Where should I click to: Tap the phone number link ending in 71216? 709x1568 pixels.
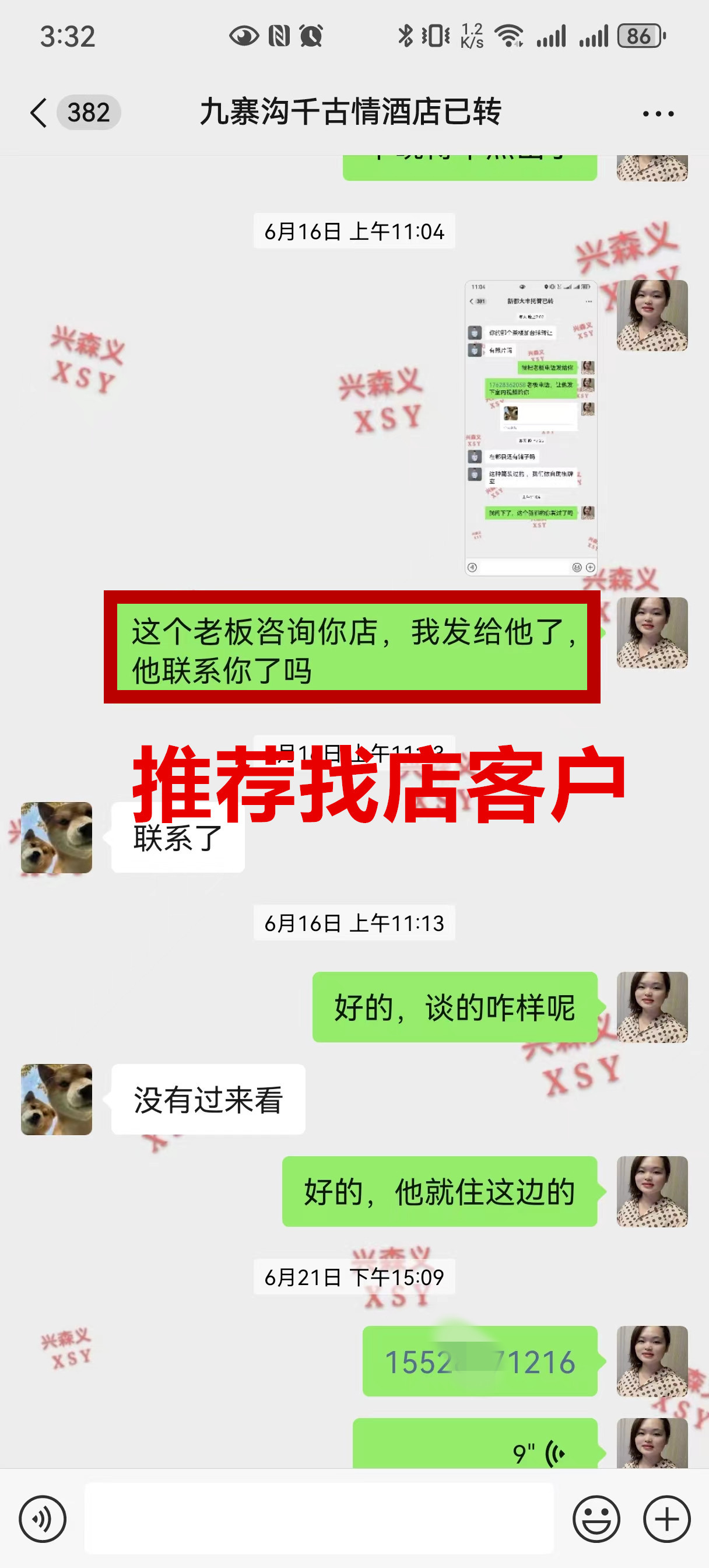[479, 1361]
